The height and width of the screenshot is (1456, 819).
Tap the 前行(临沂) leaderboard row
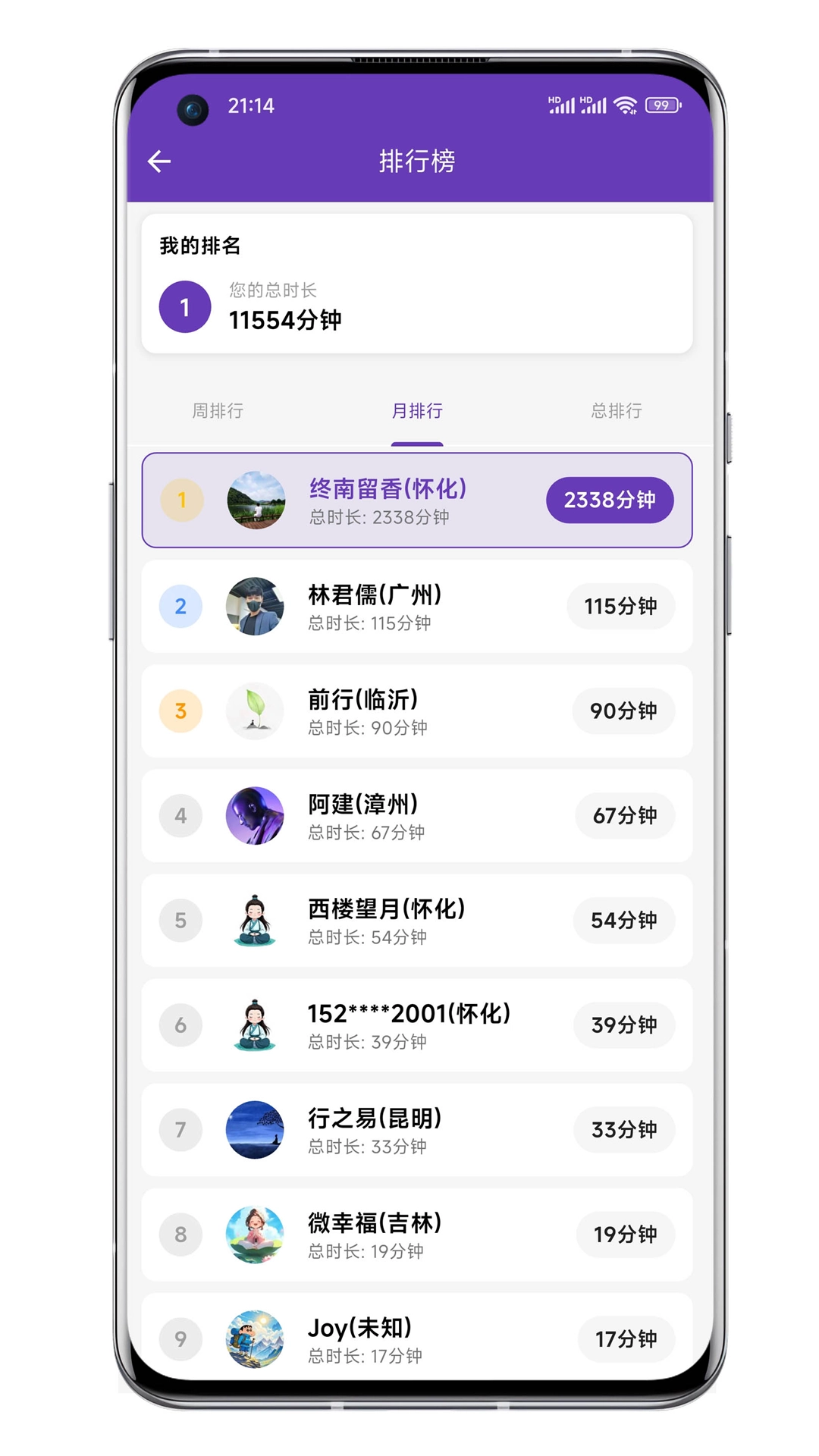coord(417,711)
